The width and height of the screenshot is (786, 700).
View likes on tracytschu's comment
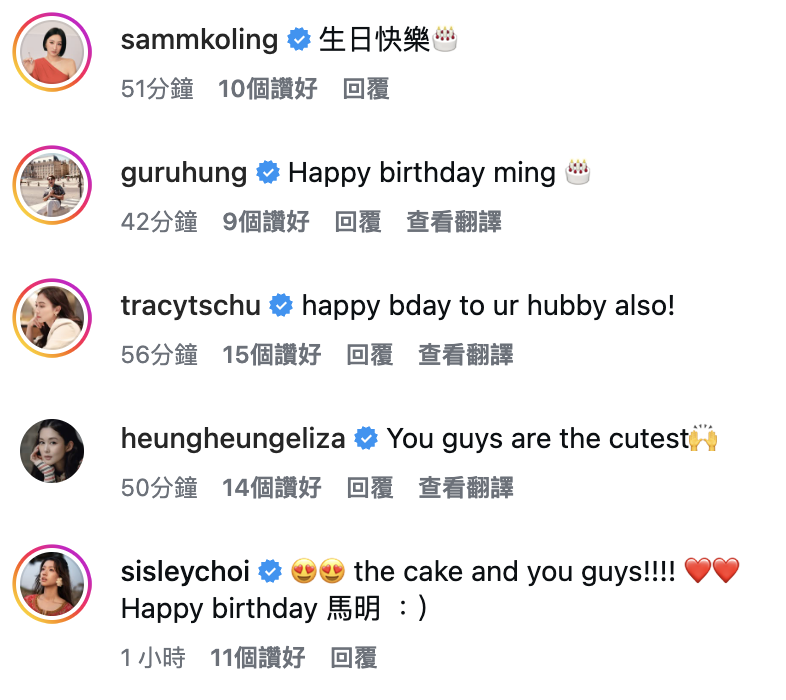(x=272, y=354)
